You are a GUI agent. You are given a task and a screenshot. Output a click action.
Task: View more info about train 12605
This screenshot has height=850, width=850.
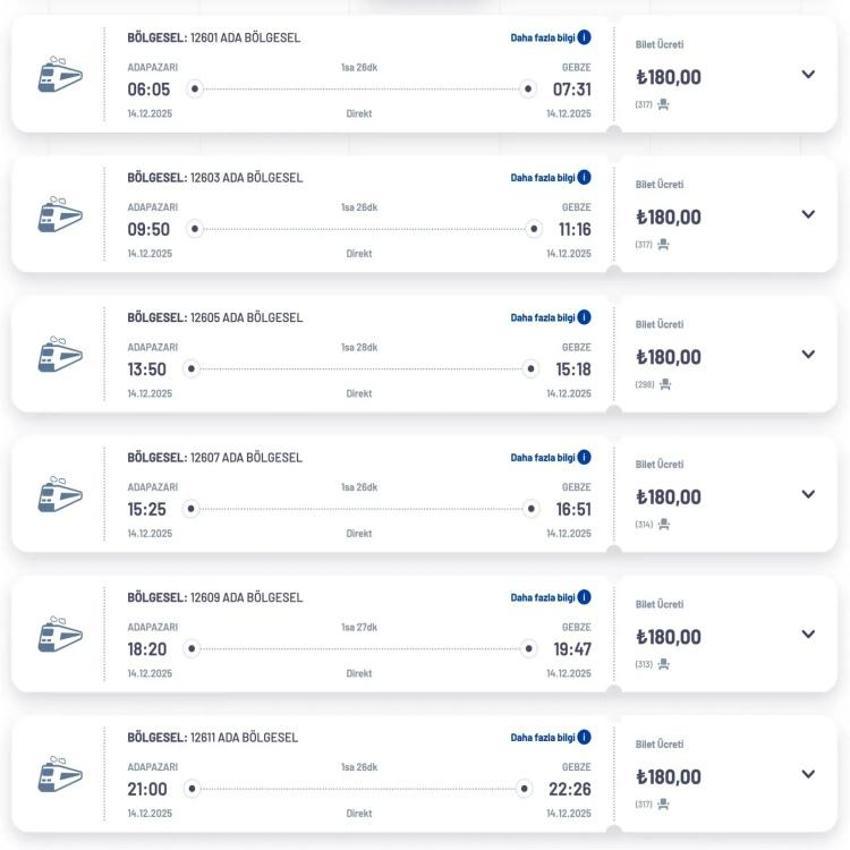[x=550, y=318]
